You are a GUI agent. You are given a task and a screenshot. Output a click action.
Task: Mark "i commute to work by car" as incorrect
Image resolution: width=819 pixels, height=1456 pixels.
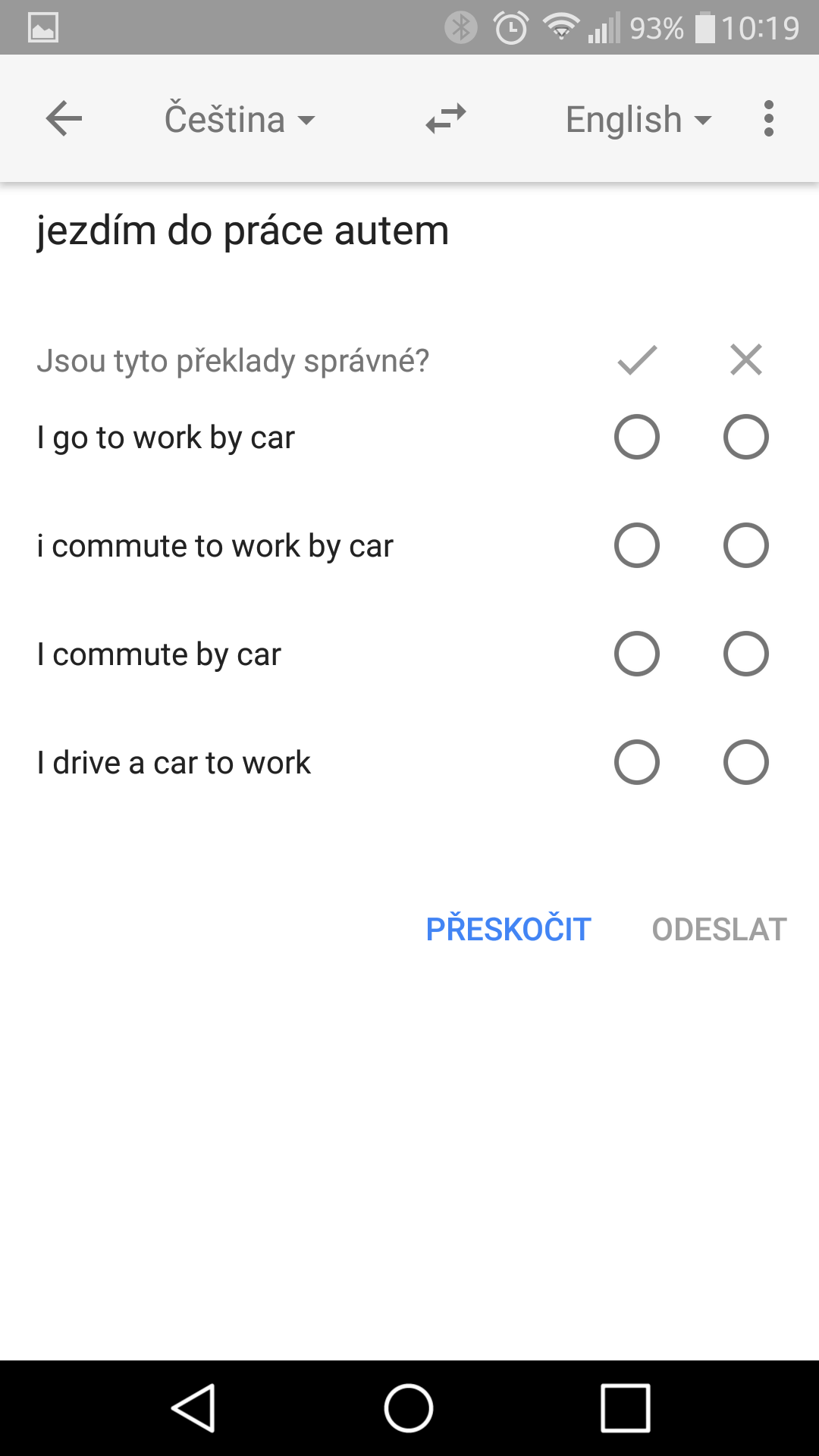[x=746, y=545]
